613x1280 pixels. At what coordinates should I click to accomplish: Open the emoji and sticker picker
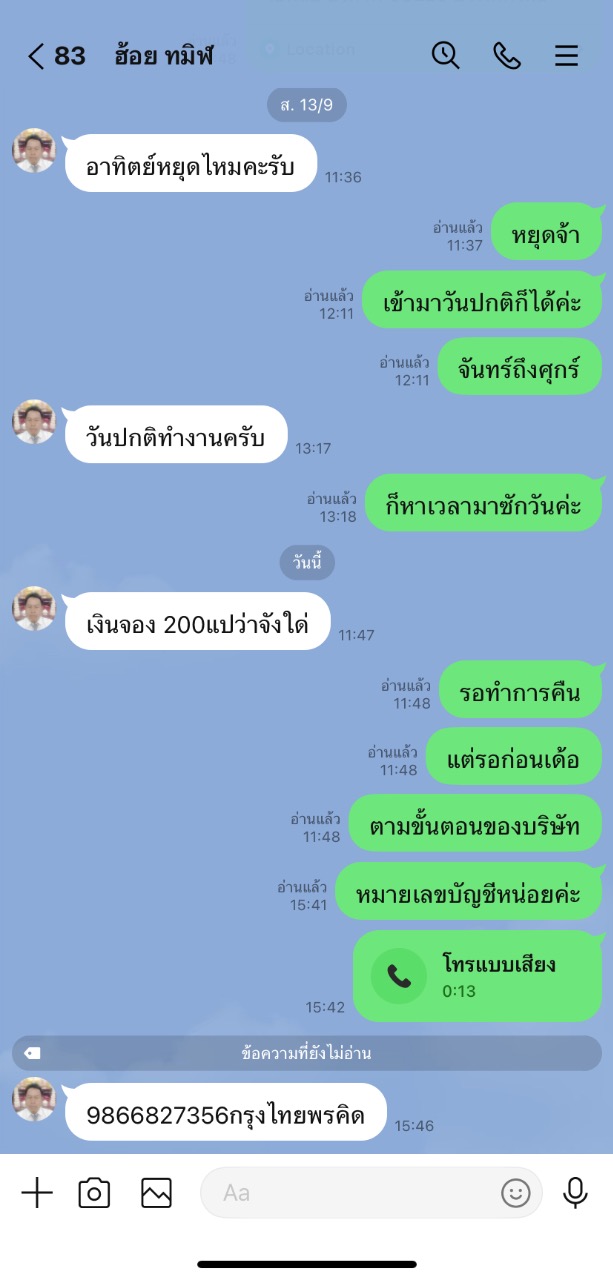pos(515,1192)
